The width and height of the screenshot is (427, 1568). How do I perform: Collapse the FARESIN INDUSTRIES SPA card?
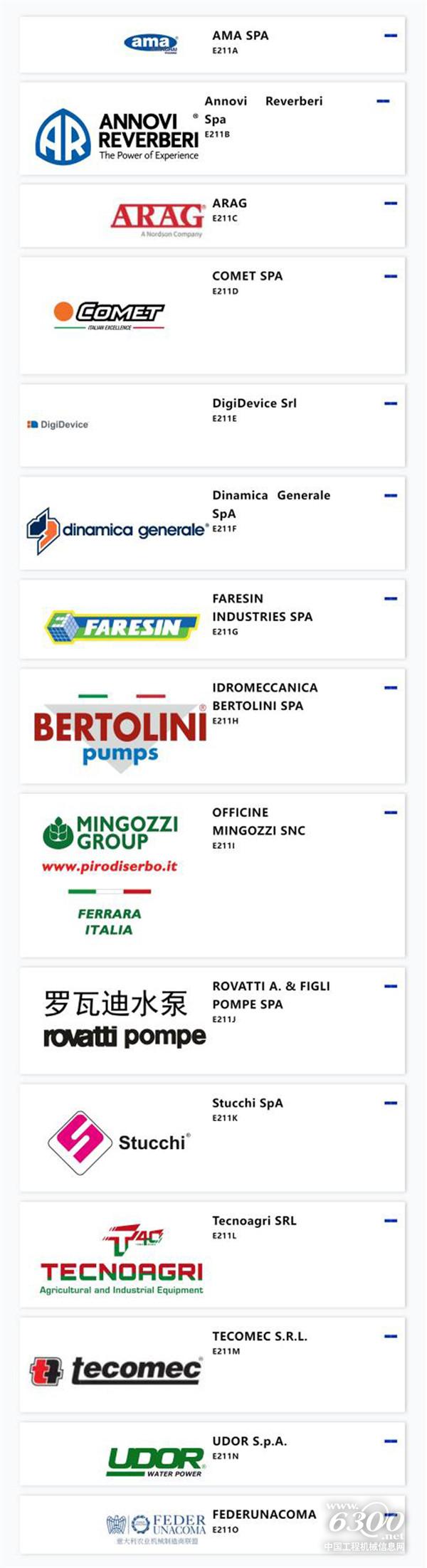390,598
